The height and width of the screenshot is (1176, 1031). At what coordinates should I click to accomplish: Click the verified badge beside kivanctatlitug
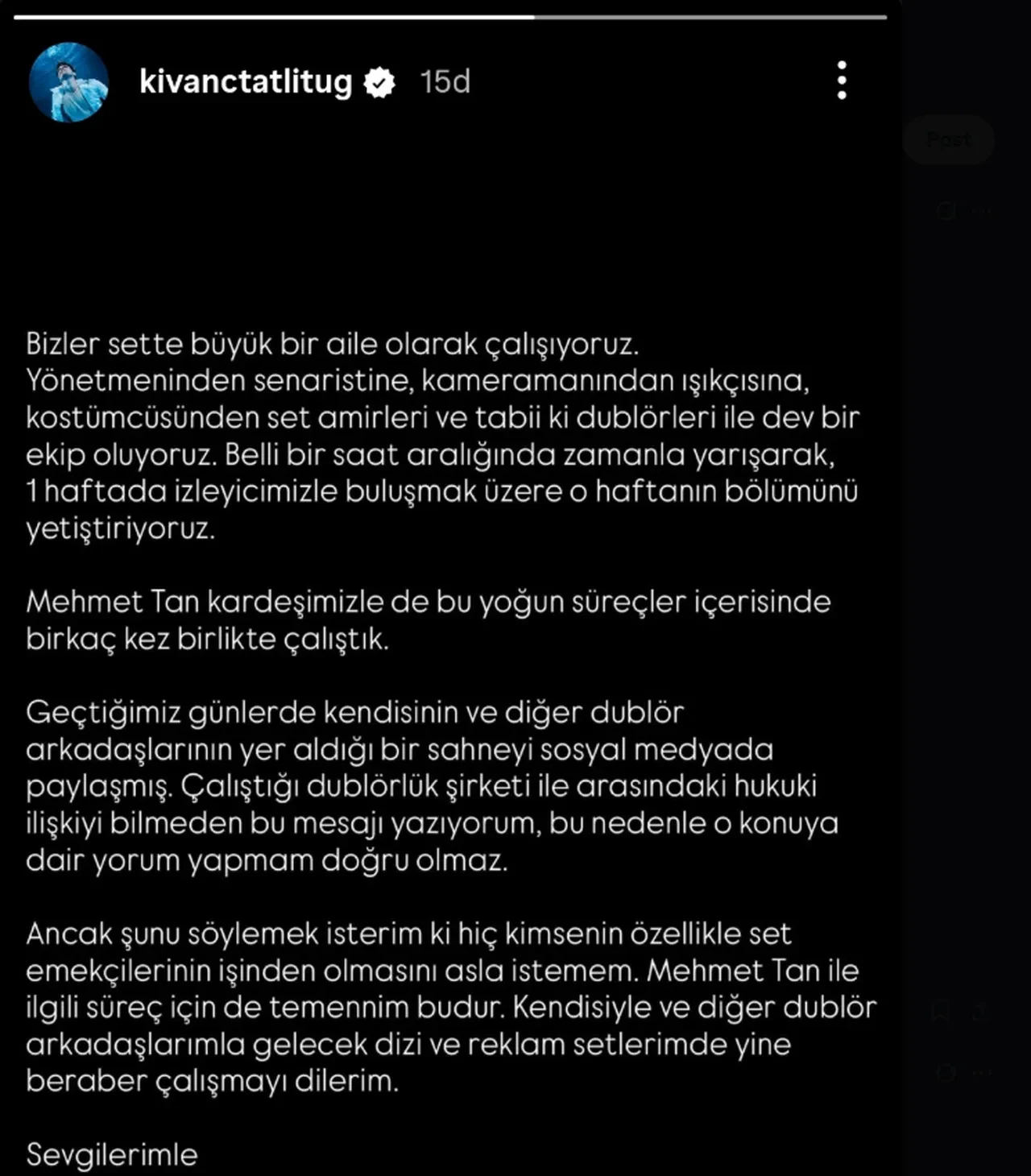pyautogui.click(x=380, y=81)
